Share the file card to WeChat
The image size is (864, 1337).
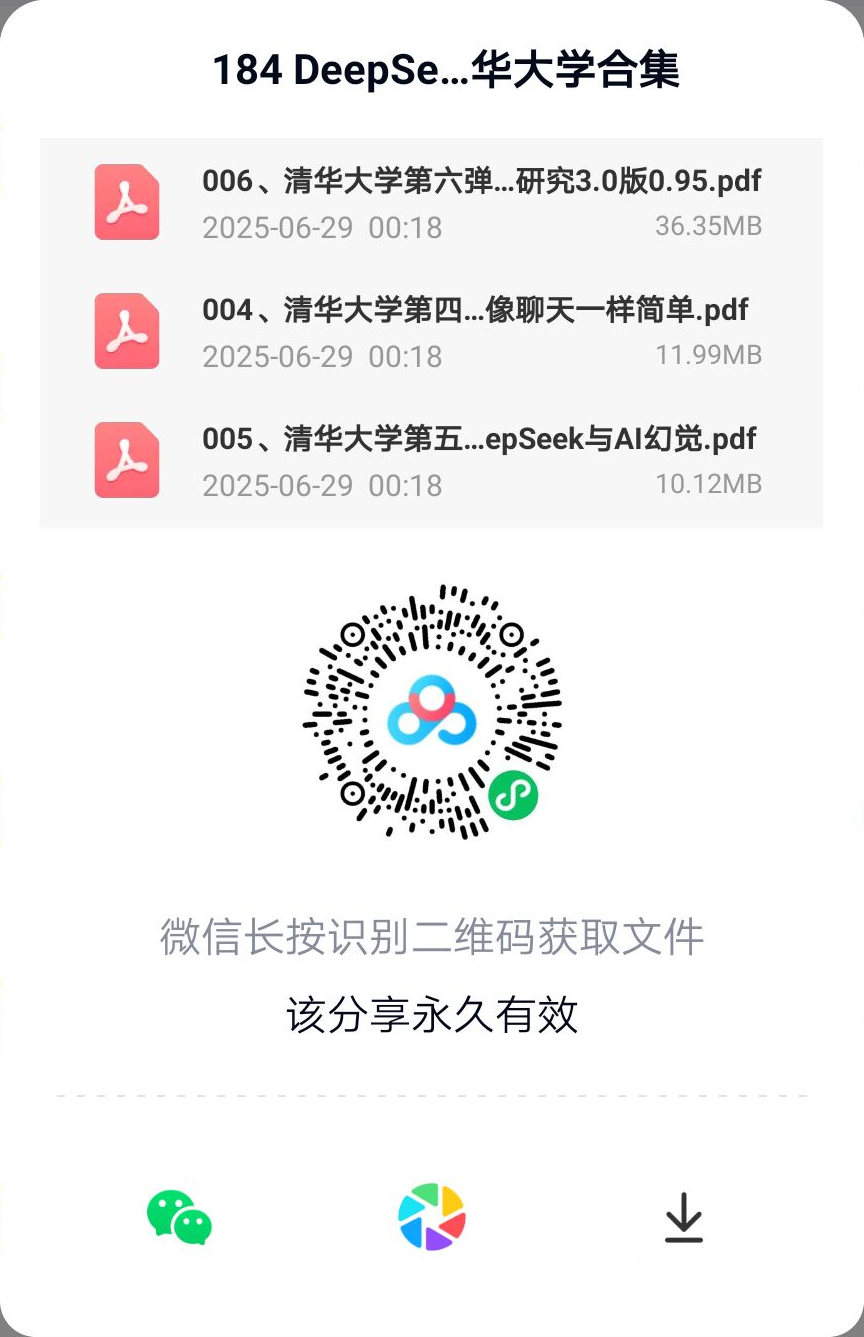click(179, 1217)
